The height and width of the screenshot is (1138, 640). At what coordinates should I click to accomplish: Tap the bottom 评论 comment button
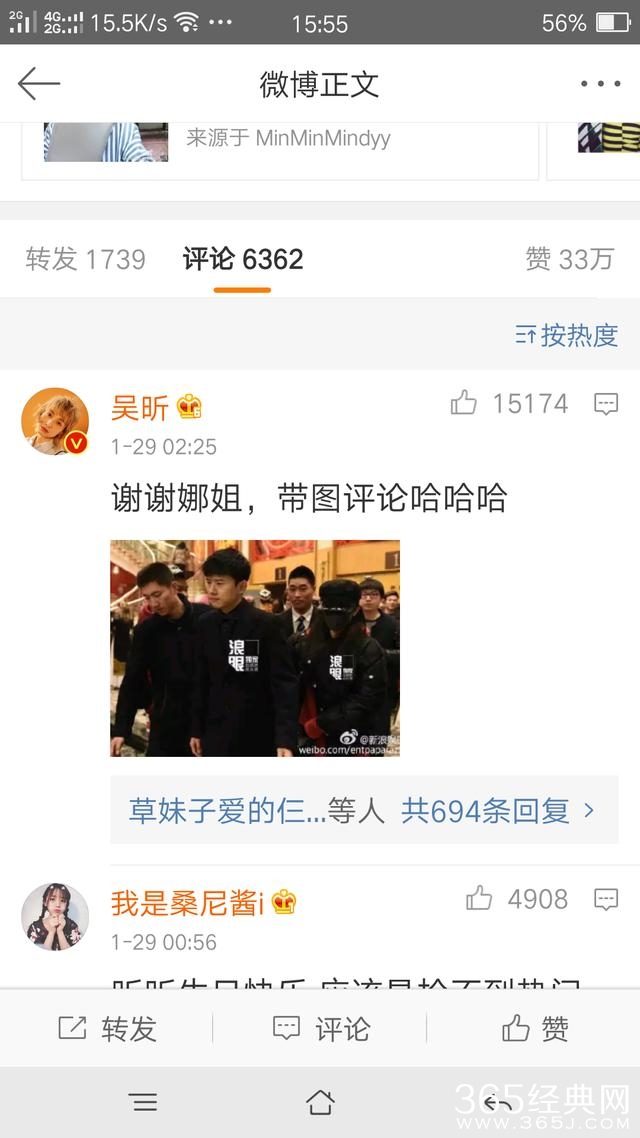click(x=320, y=1028)
